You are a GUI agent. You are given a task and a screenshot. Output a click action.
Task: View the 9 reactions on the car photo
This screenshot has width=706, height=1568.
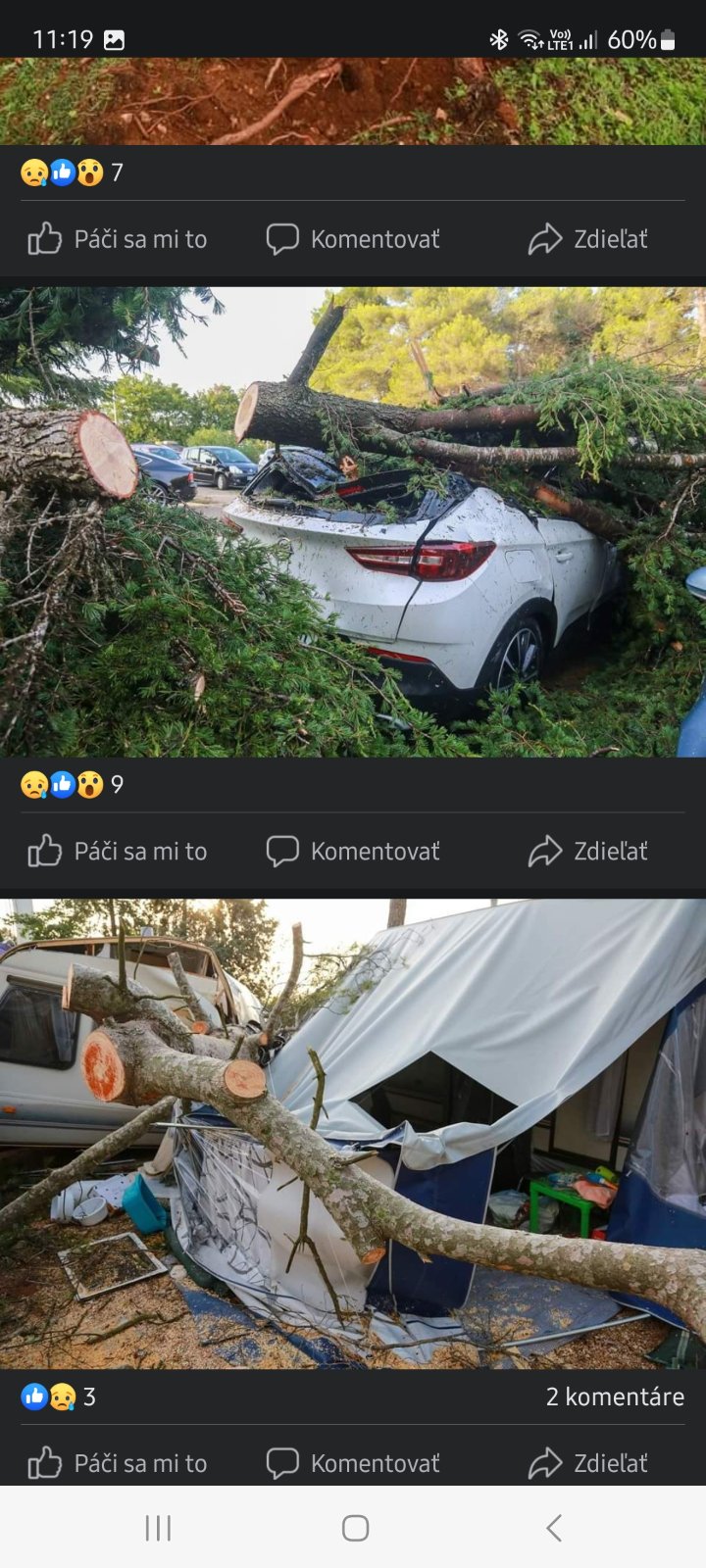(72, 785)
